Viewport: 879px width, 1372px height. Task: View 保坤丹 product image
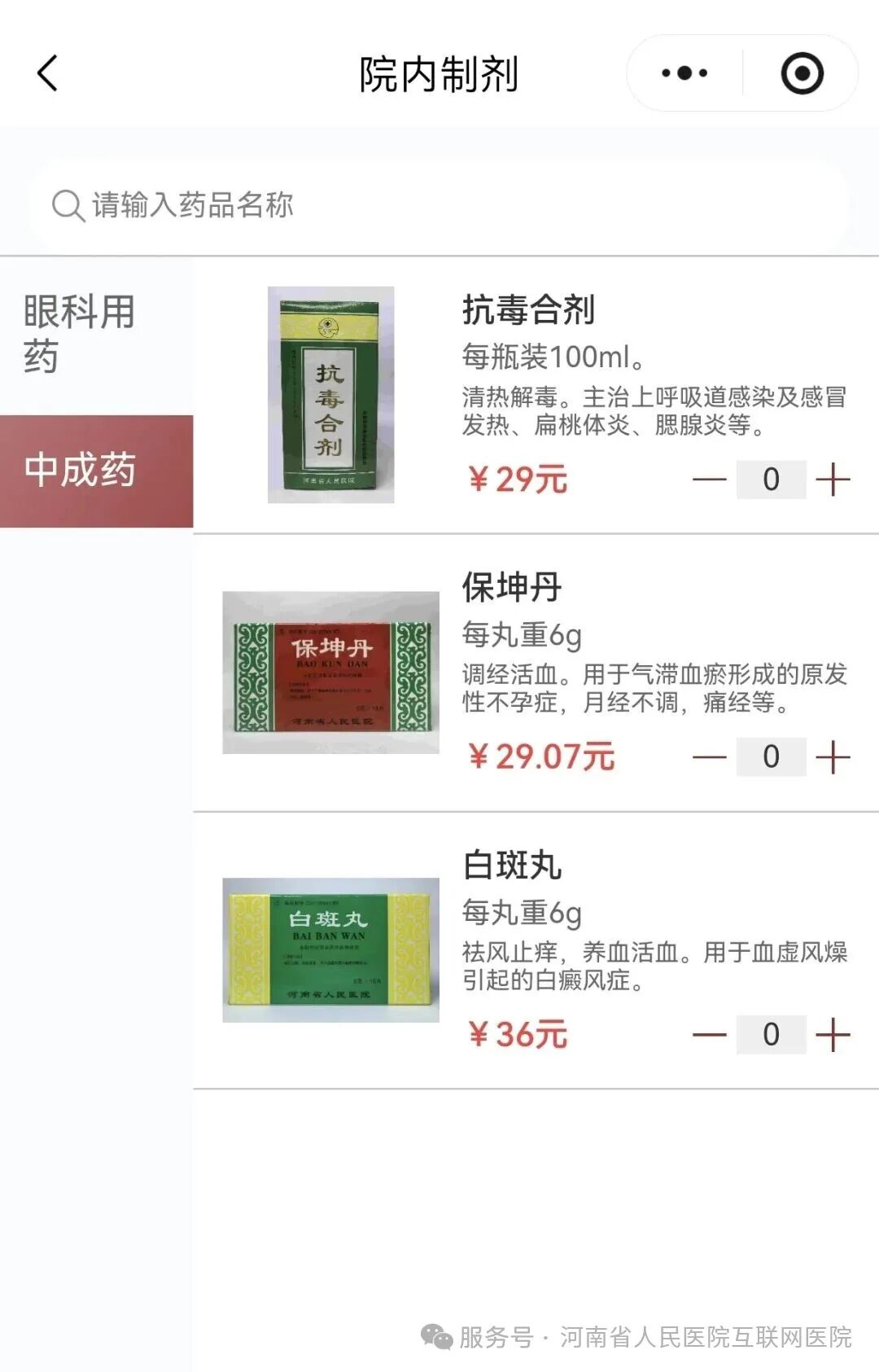330,673
